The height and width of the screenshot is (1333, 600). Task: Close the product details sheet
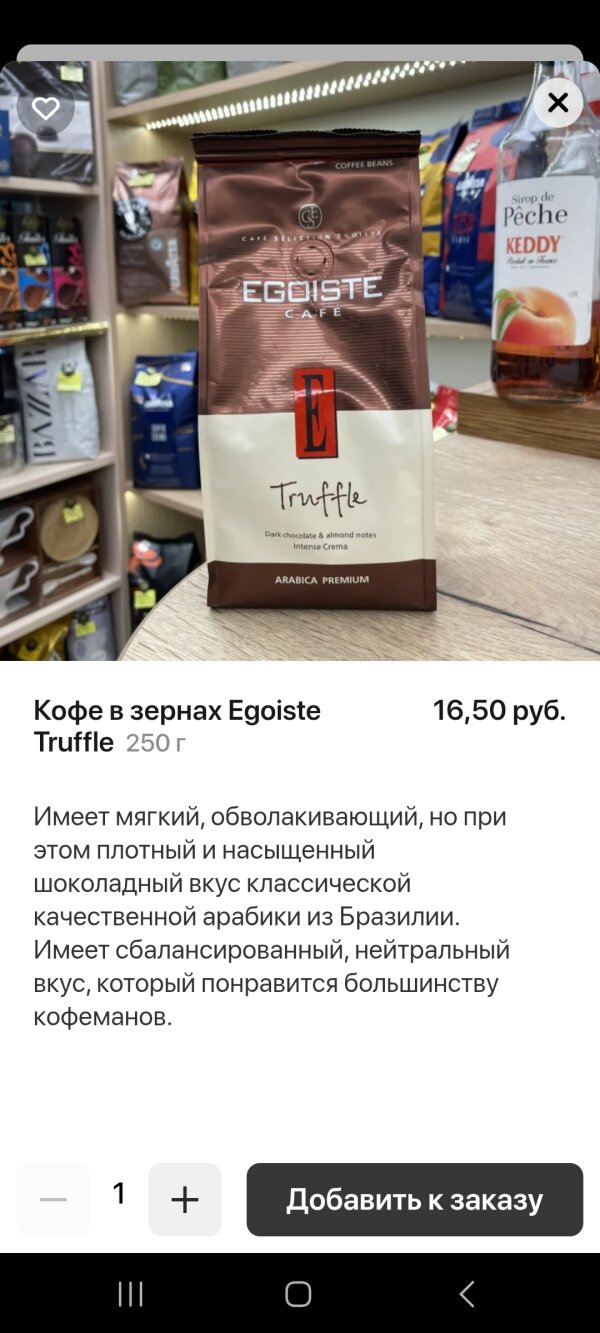click(558, 103)
